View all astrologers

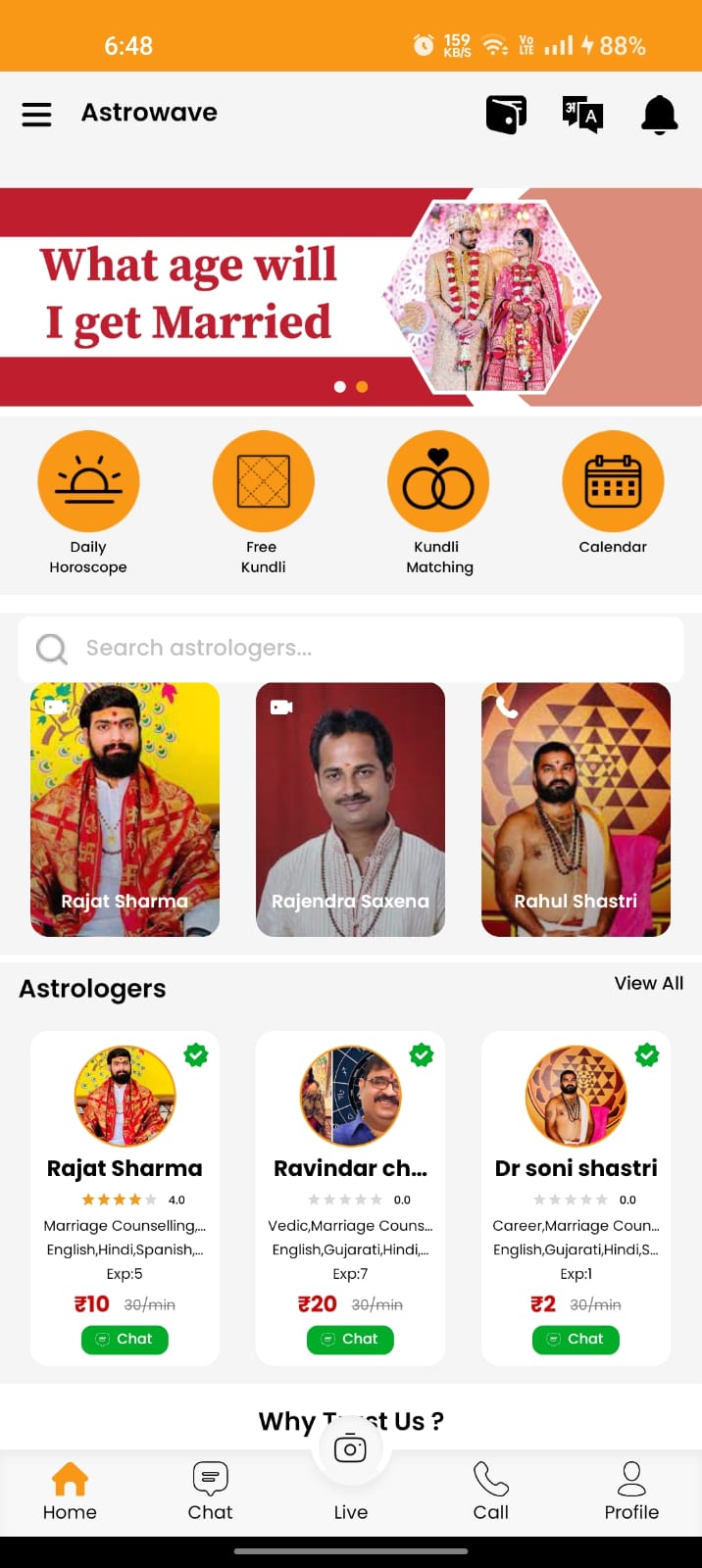pos(648,983)
